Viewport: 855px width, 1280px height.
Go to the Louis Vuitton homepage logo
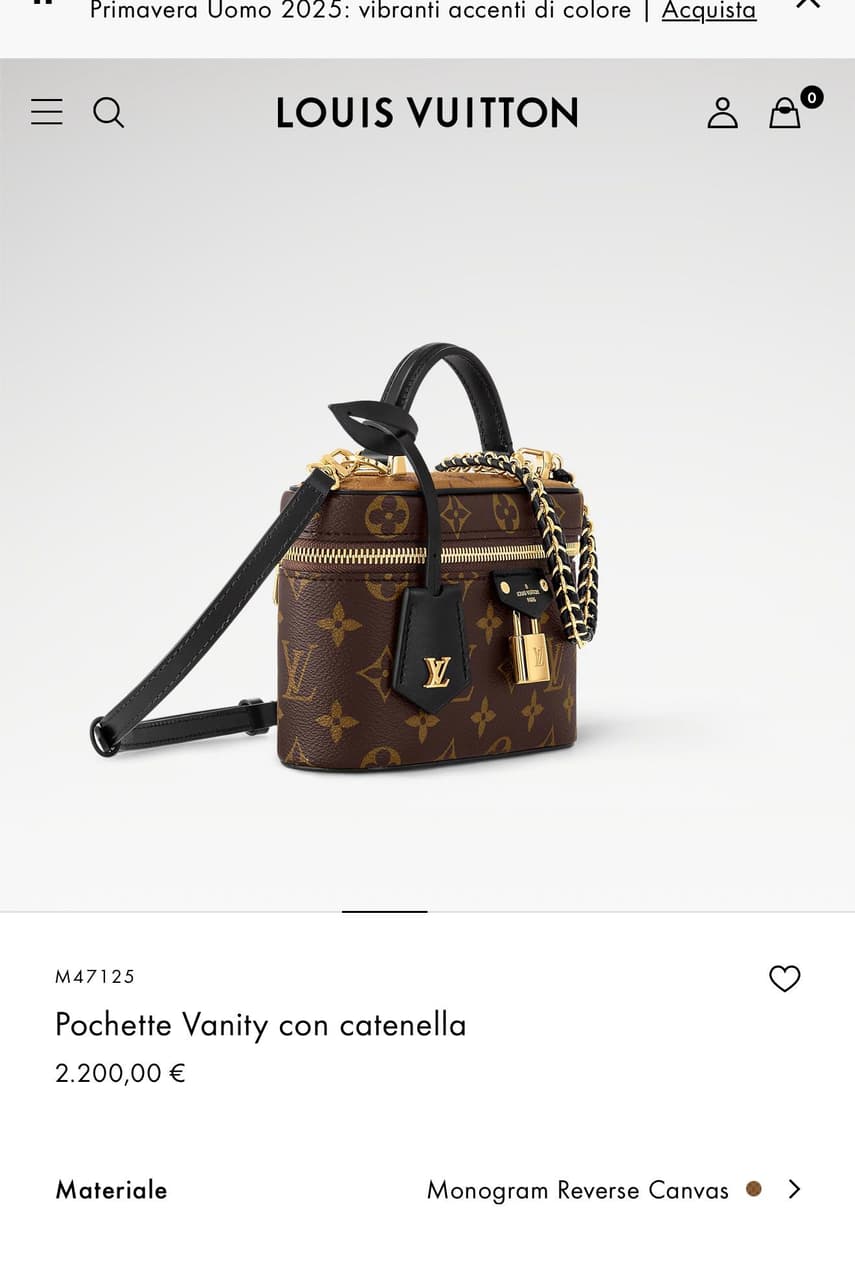(x=427, y=112)
